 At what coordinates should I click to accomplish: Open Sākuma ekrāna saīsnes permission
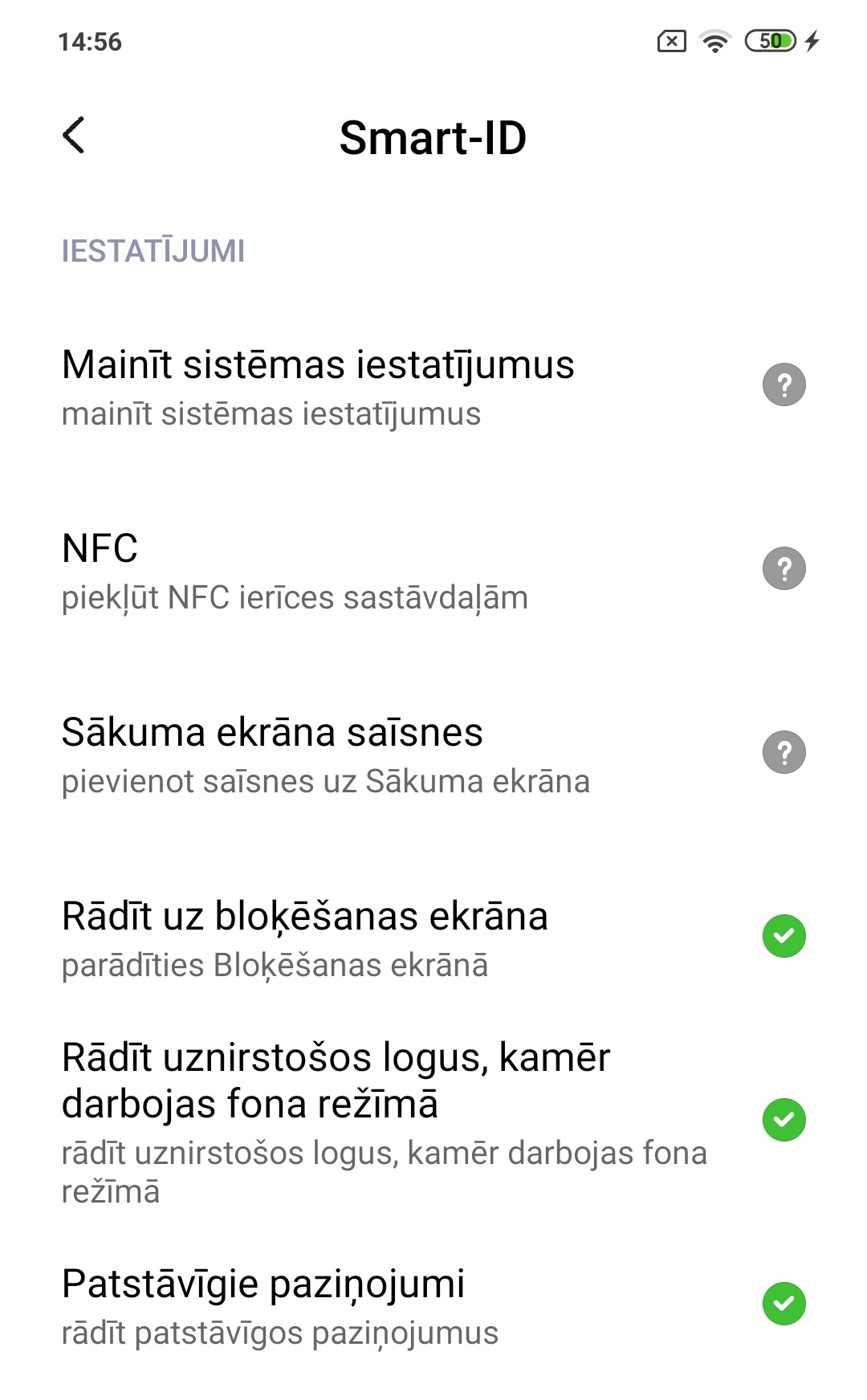click(x=433, y=754)
